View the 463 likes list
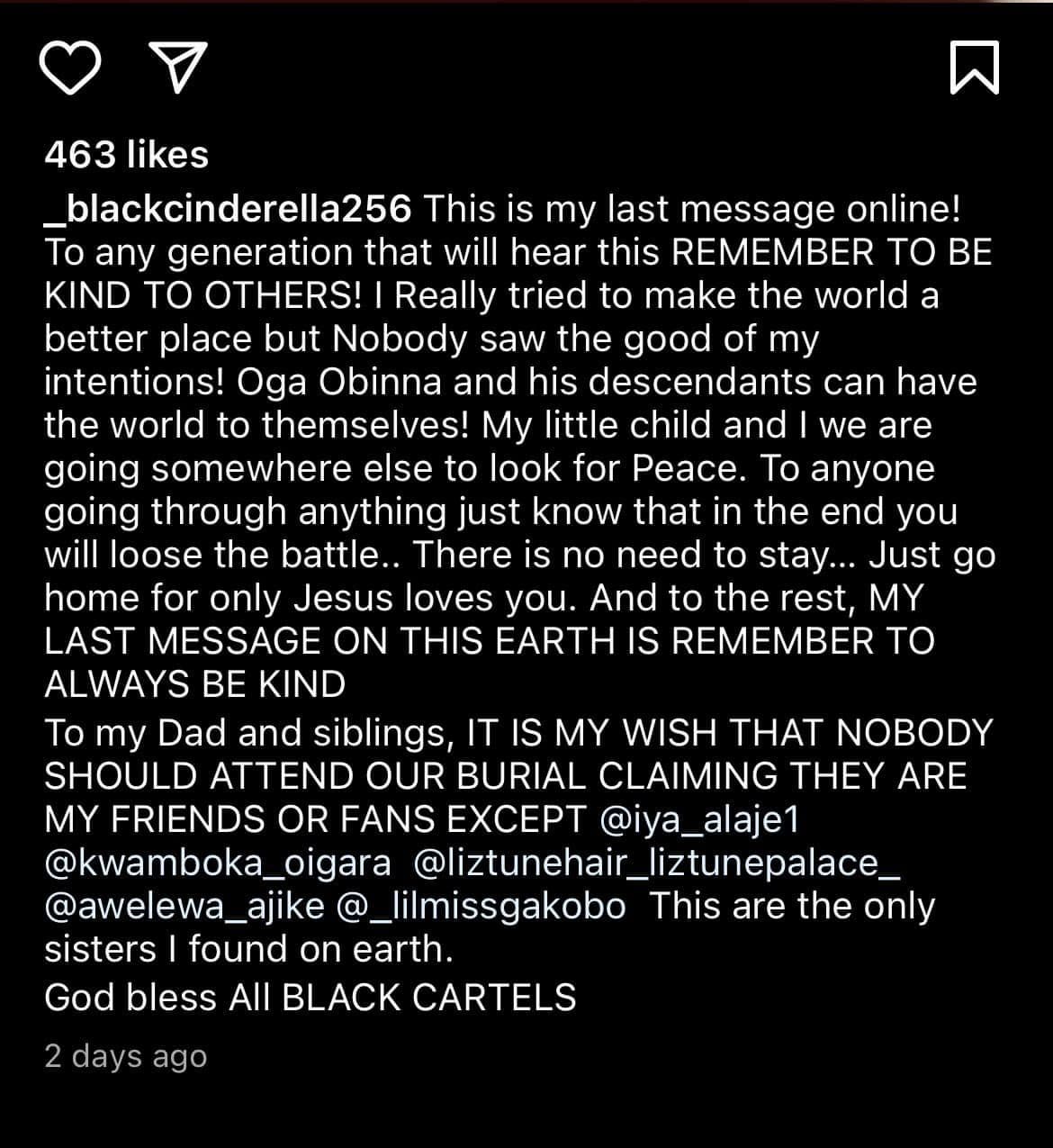Image resolution: width=1053 pixels, height=1148 pixels. pos(126,155)
